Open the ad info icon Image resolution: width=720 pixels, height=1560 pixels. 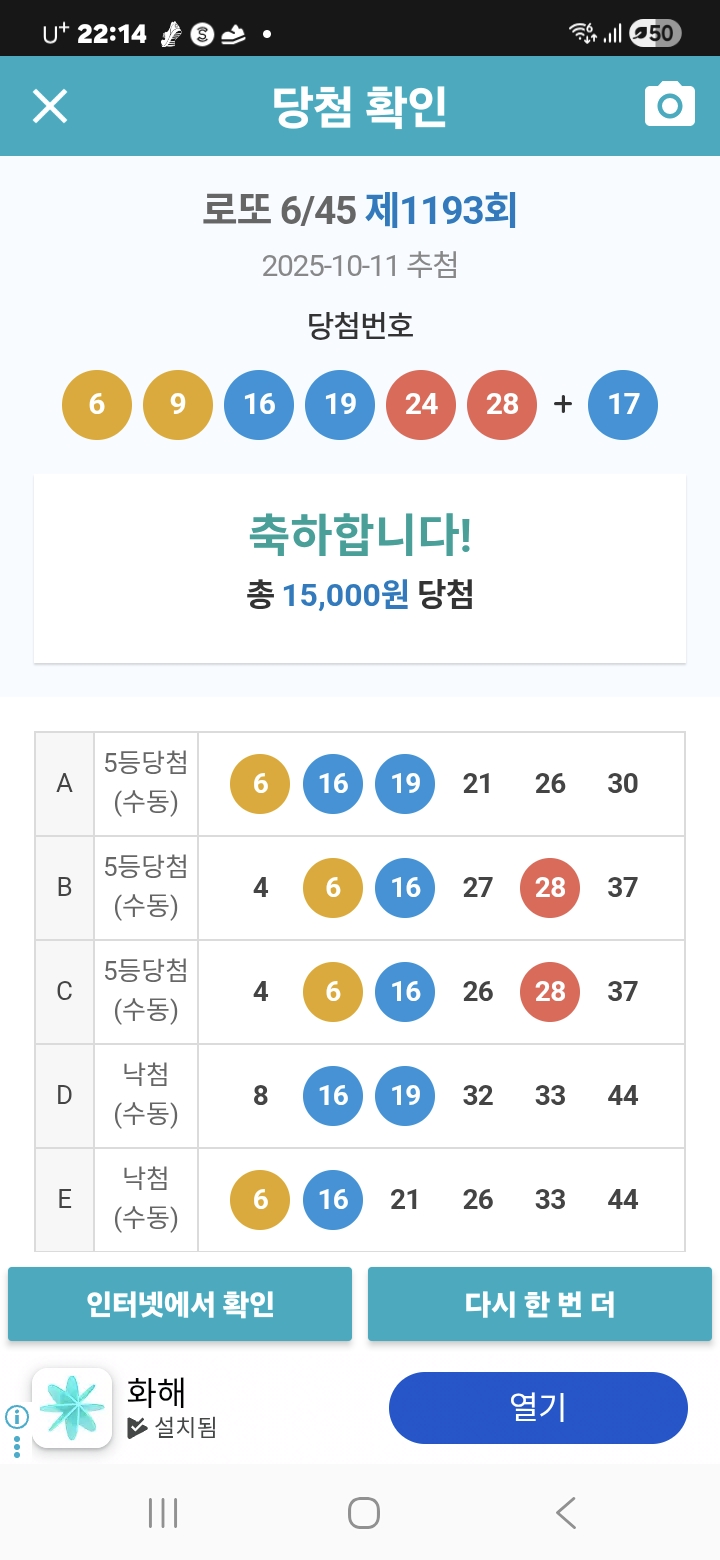[16, 1416]
